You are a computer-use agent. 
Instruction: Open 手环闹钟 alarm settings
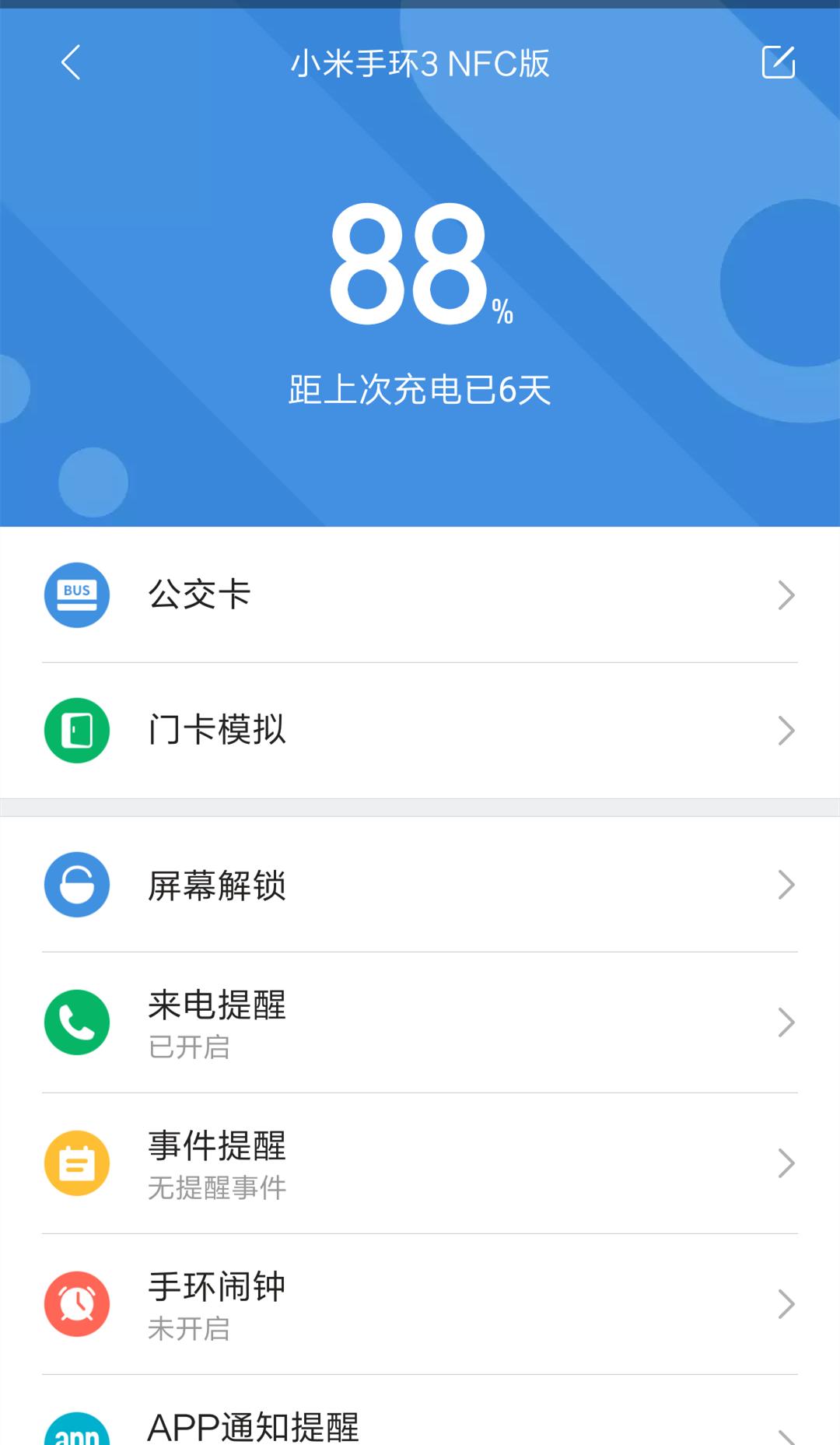tap(420, 1304)
